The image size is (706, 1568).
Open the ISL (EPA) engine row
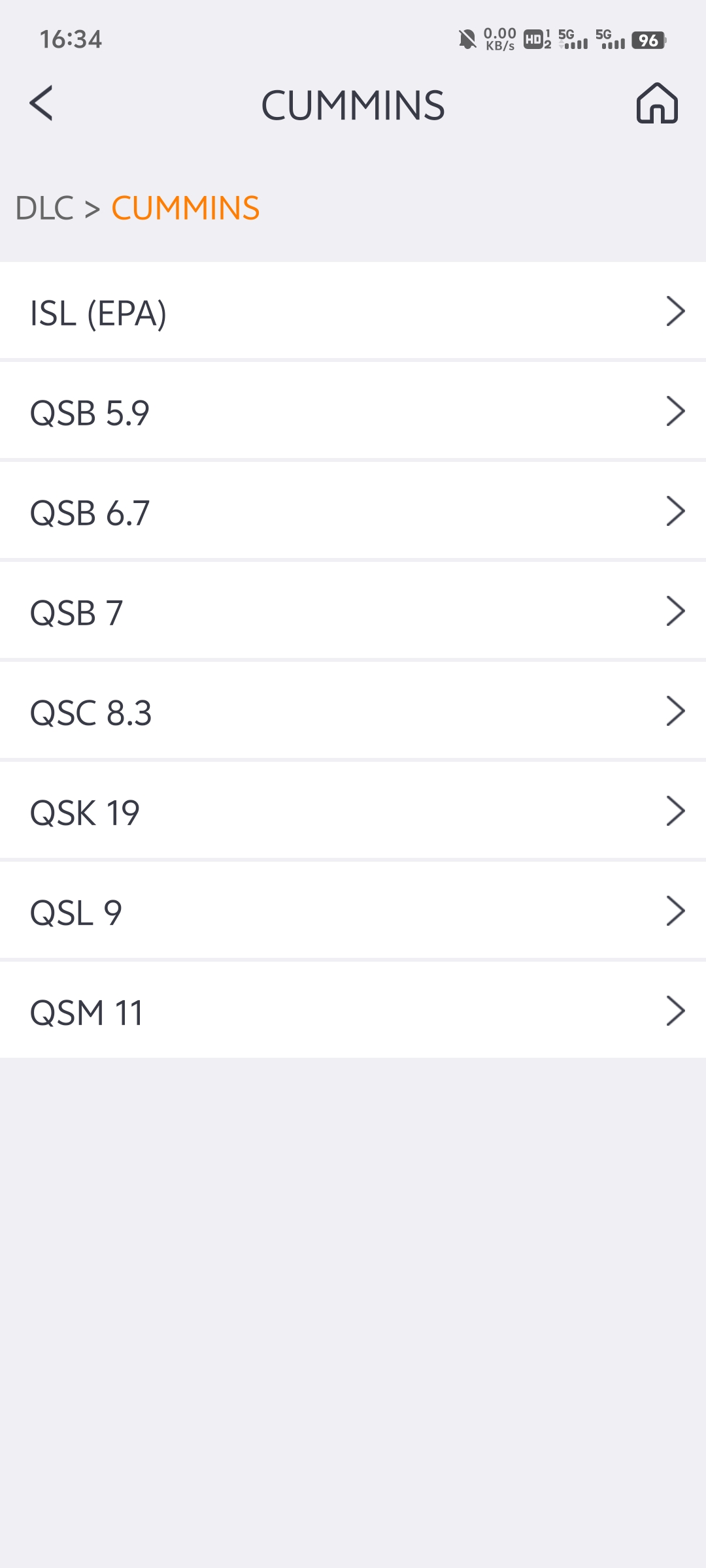(x=353, y=312)
